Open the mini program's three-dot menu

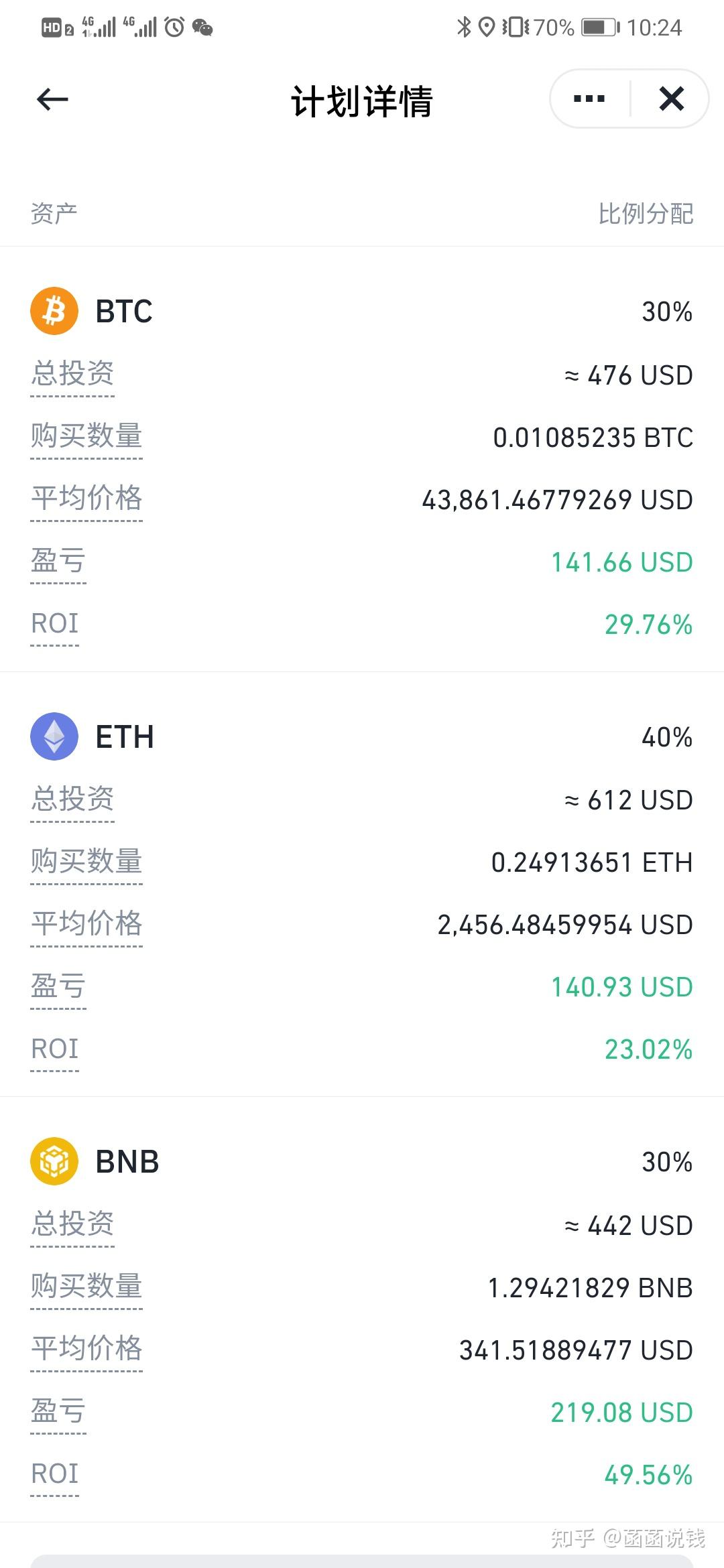[x=589, y=99]
